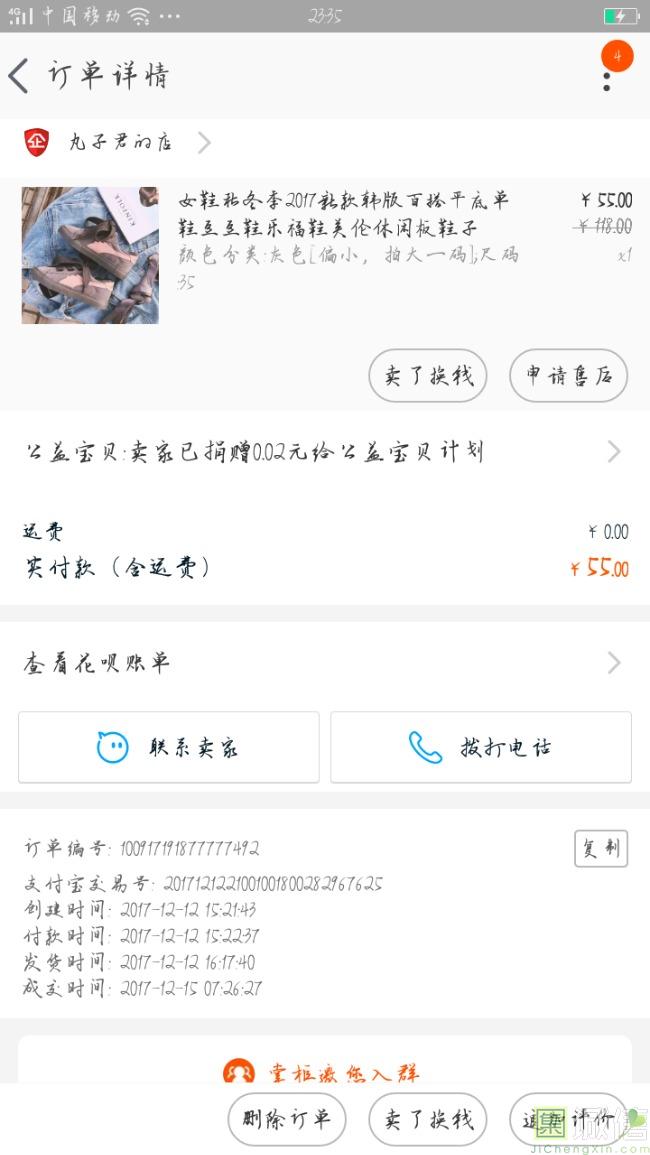This screenshot has width=650, height=1155.
Task: Tap 删除订单 to delete this order
Action: click(x=287, y=1120)
